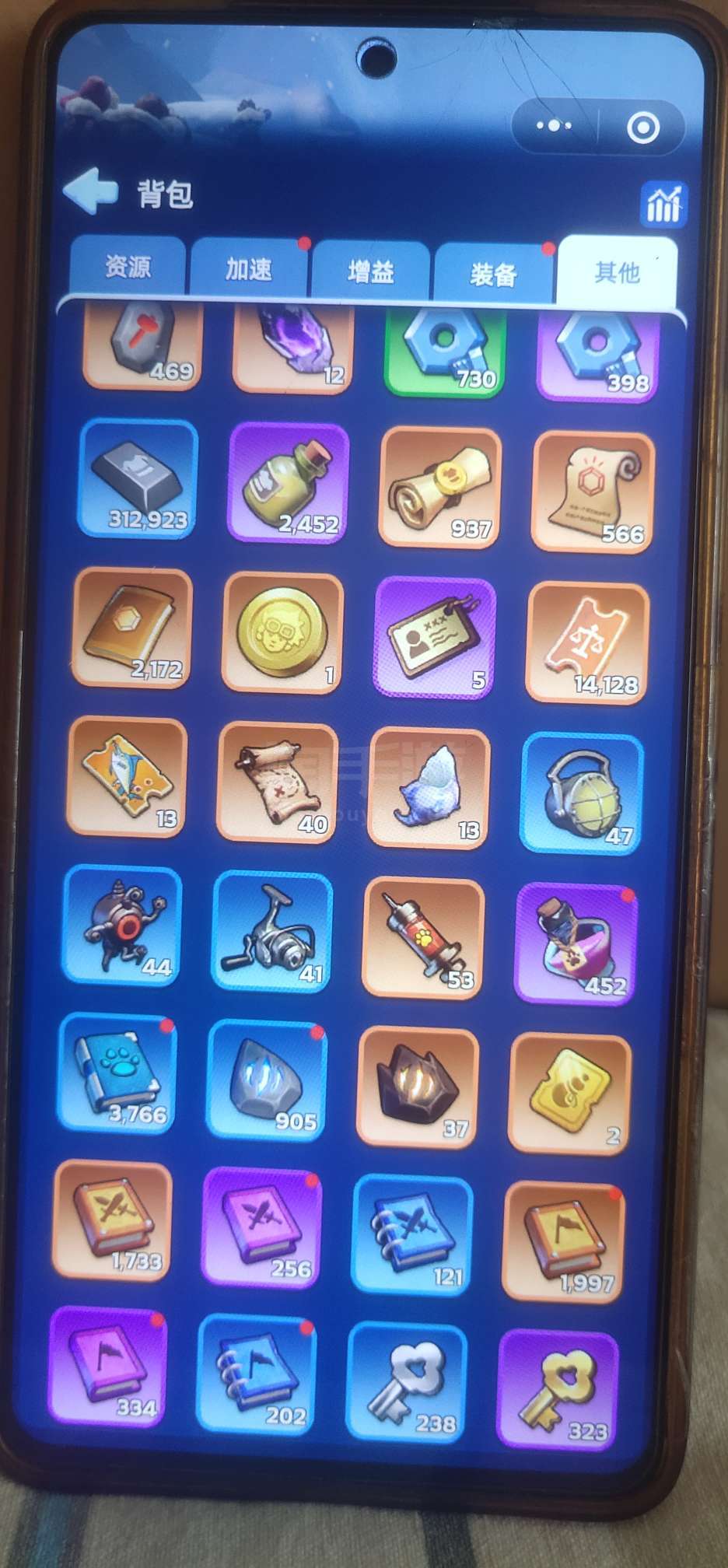Open the paw book item with 3,766
Image resolution: width=728 pixels, height=1568 pixels.
(x=117, y=1073)
